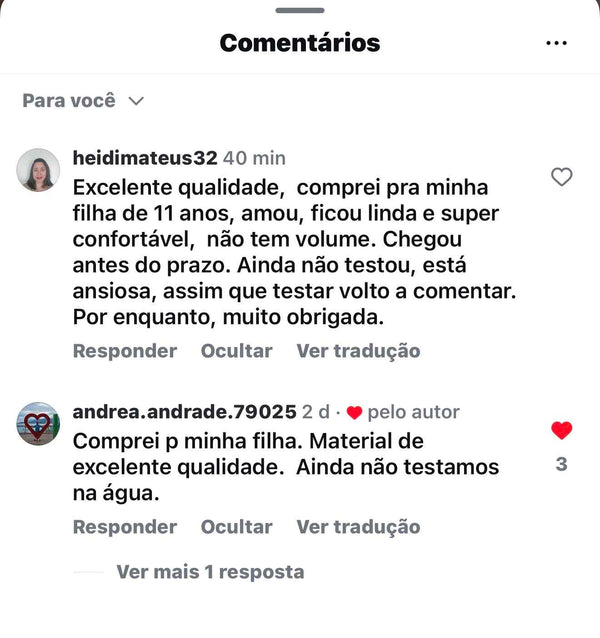Open the username andrea.andrade.79025
Screen dimensions: 600x638
(184, 412)
